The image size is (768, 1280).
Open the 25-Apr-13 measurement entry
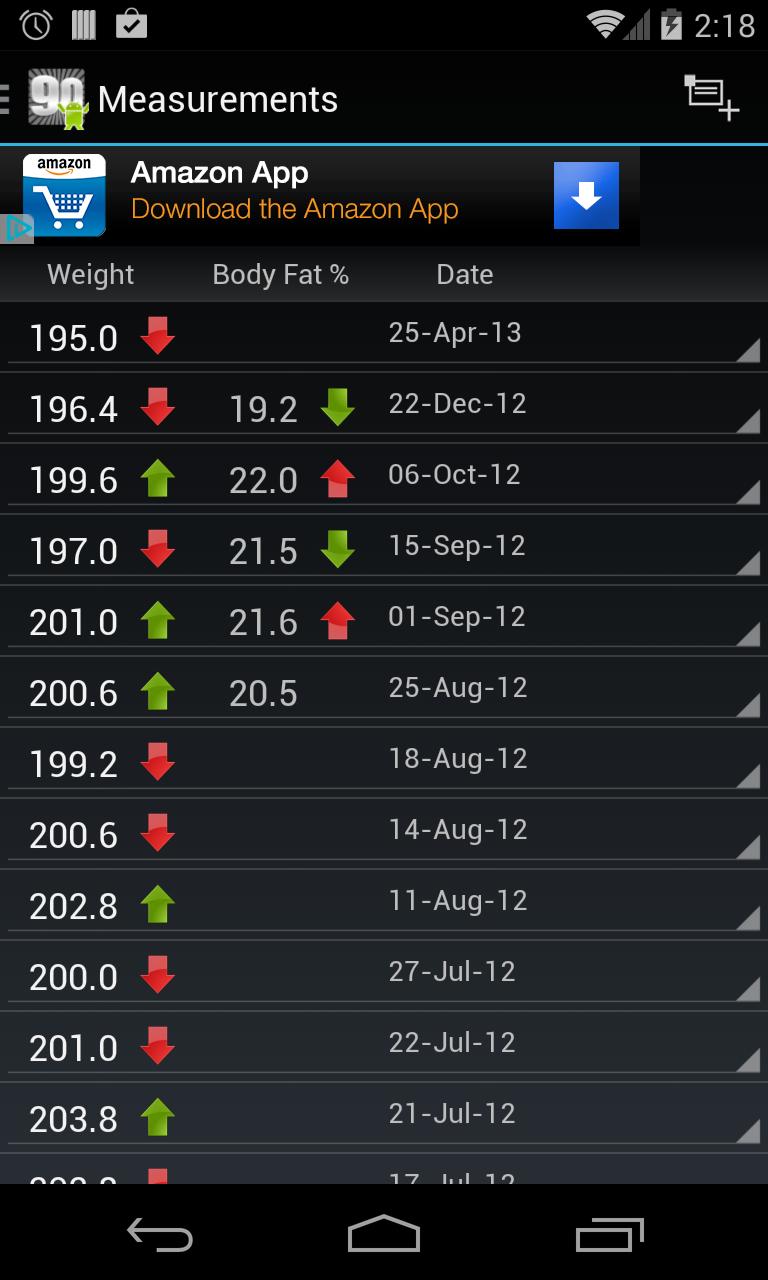384,336
